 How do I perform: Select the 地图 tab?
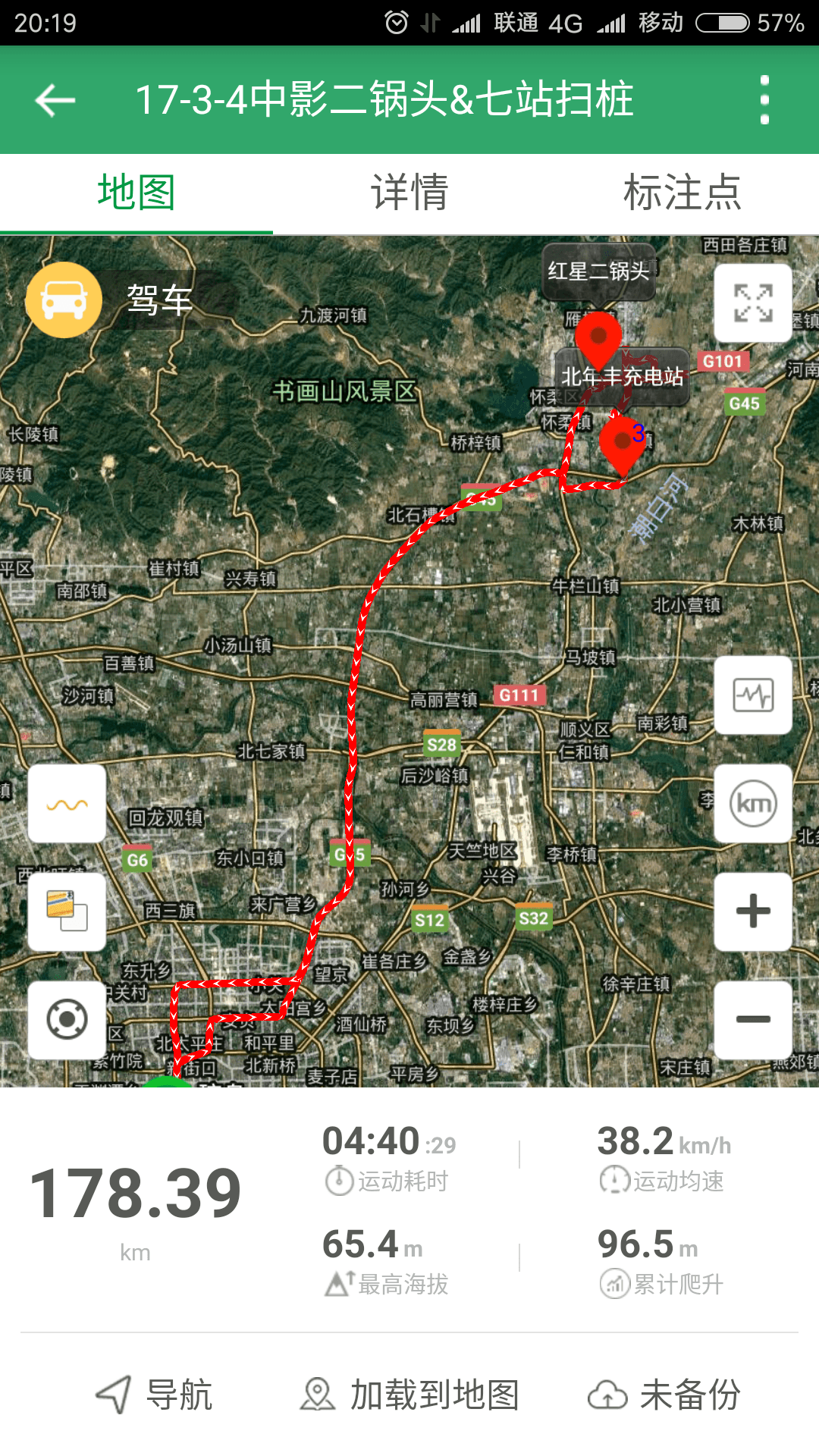click(136, 192)
